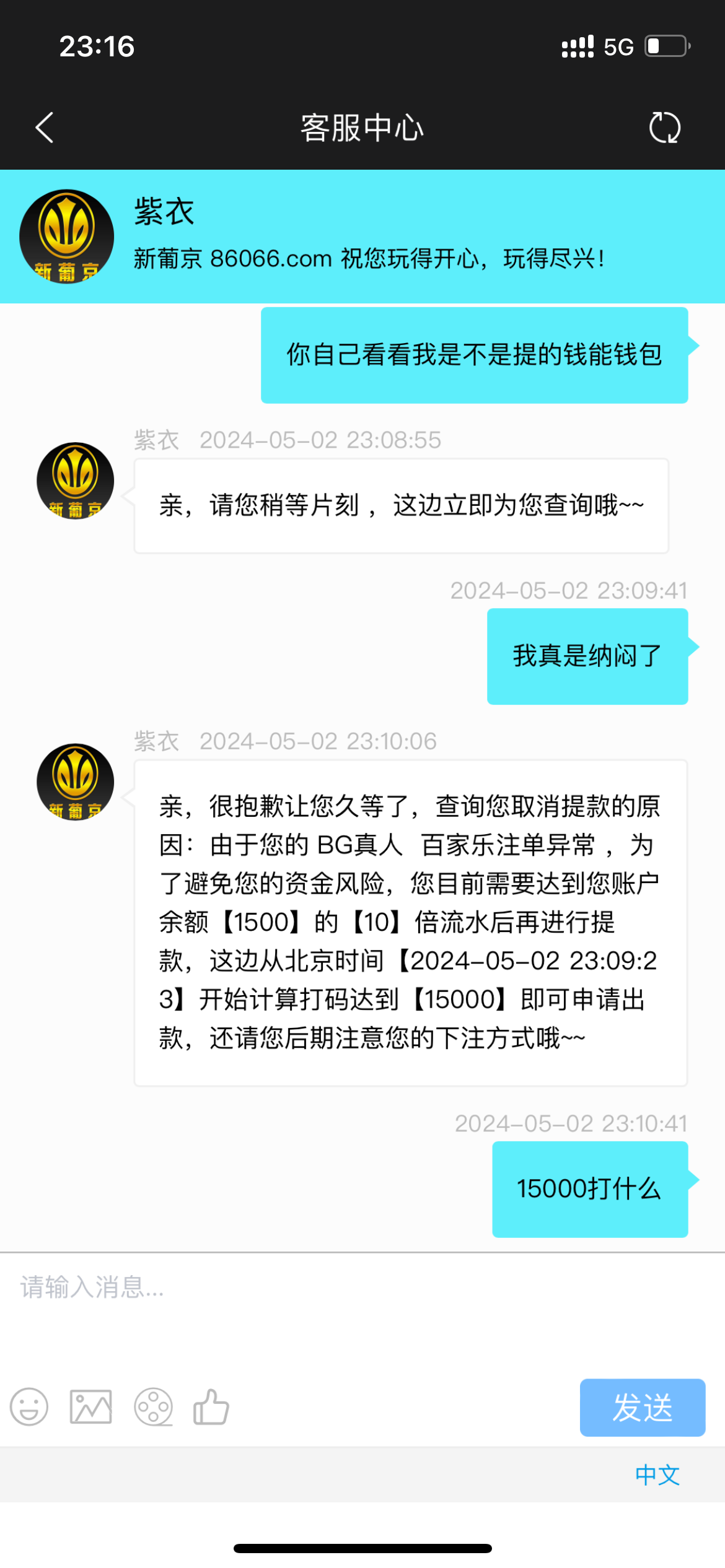Image resolution: width=725 pixels, height=1568 pixels.
Task: Go back from the 客服中心 page
Action: 45,128
